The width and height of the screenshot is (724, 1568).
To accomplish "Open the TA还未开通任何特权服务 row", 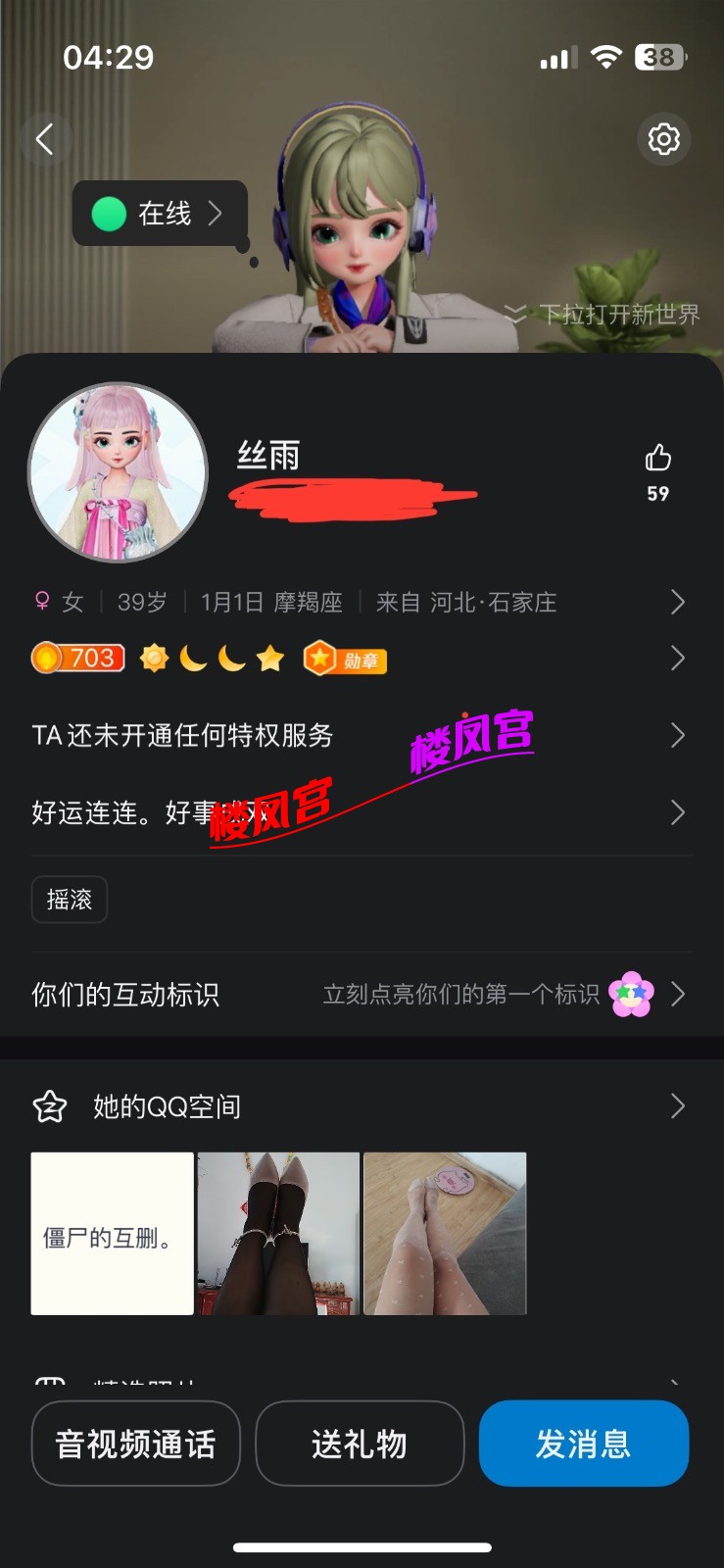I will coord(361,735).
